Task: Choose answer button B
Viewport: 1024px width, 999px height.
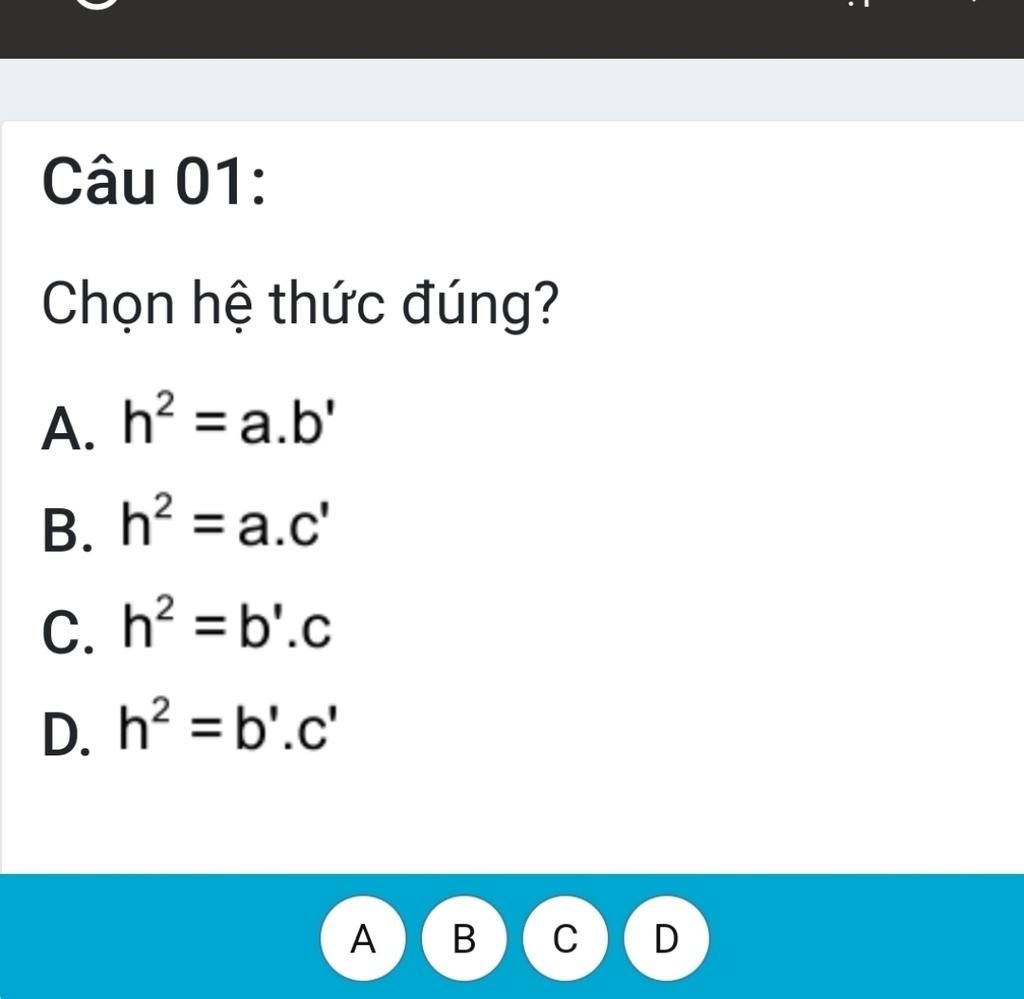Action: pyautogui.click(x=464, y=938)
